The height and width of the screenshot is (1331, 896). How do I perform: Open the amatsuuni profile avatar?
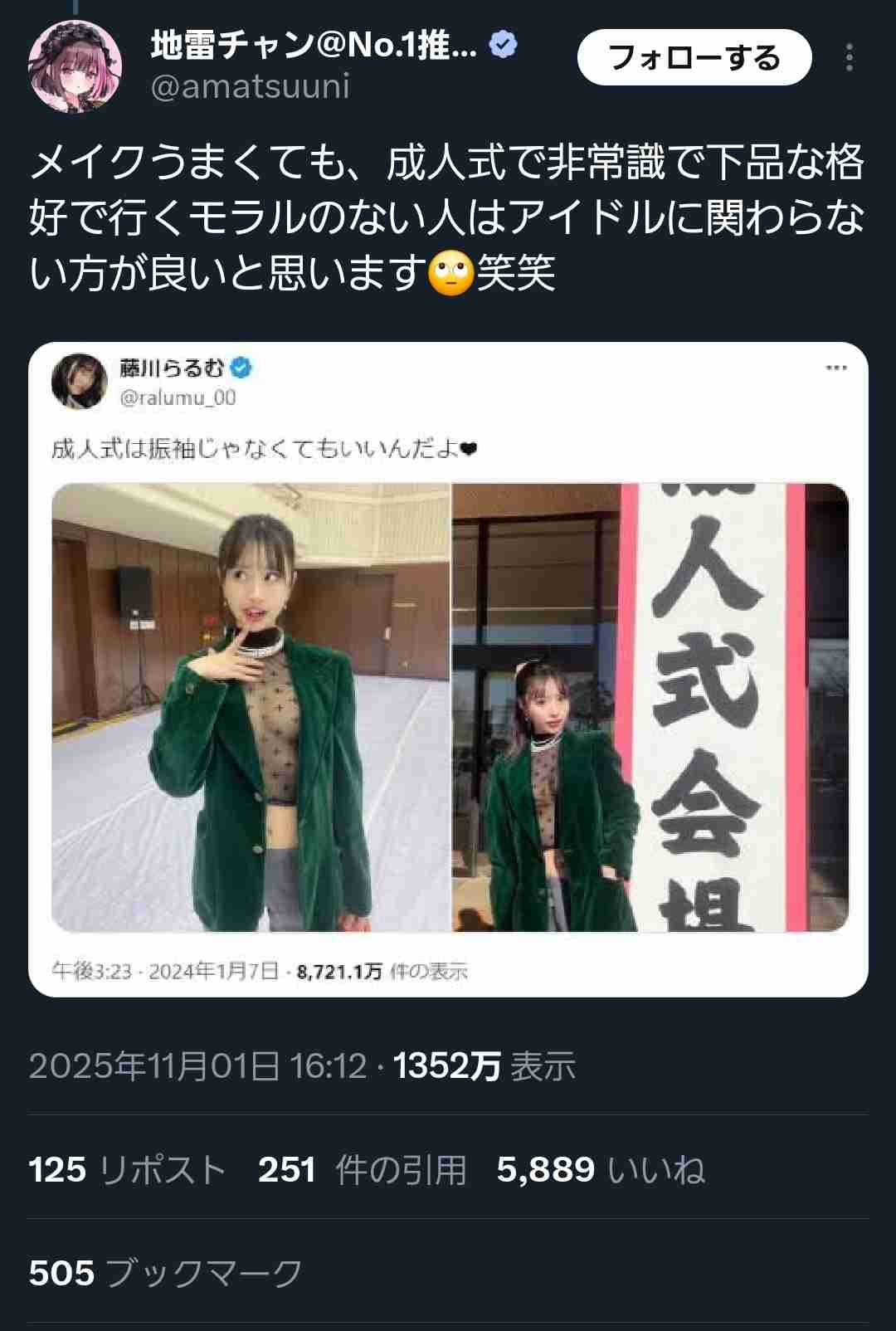tap(75, 66)
